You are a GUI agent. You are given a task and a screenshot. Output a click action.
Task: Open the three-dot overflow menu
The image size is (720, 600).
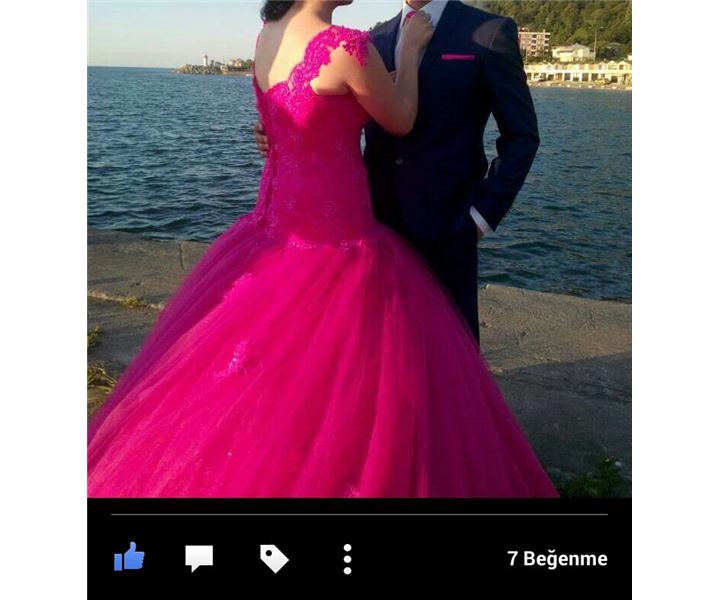click(347, 559)
